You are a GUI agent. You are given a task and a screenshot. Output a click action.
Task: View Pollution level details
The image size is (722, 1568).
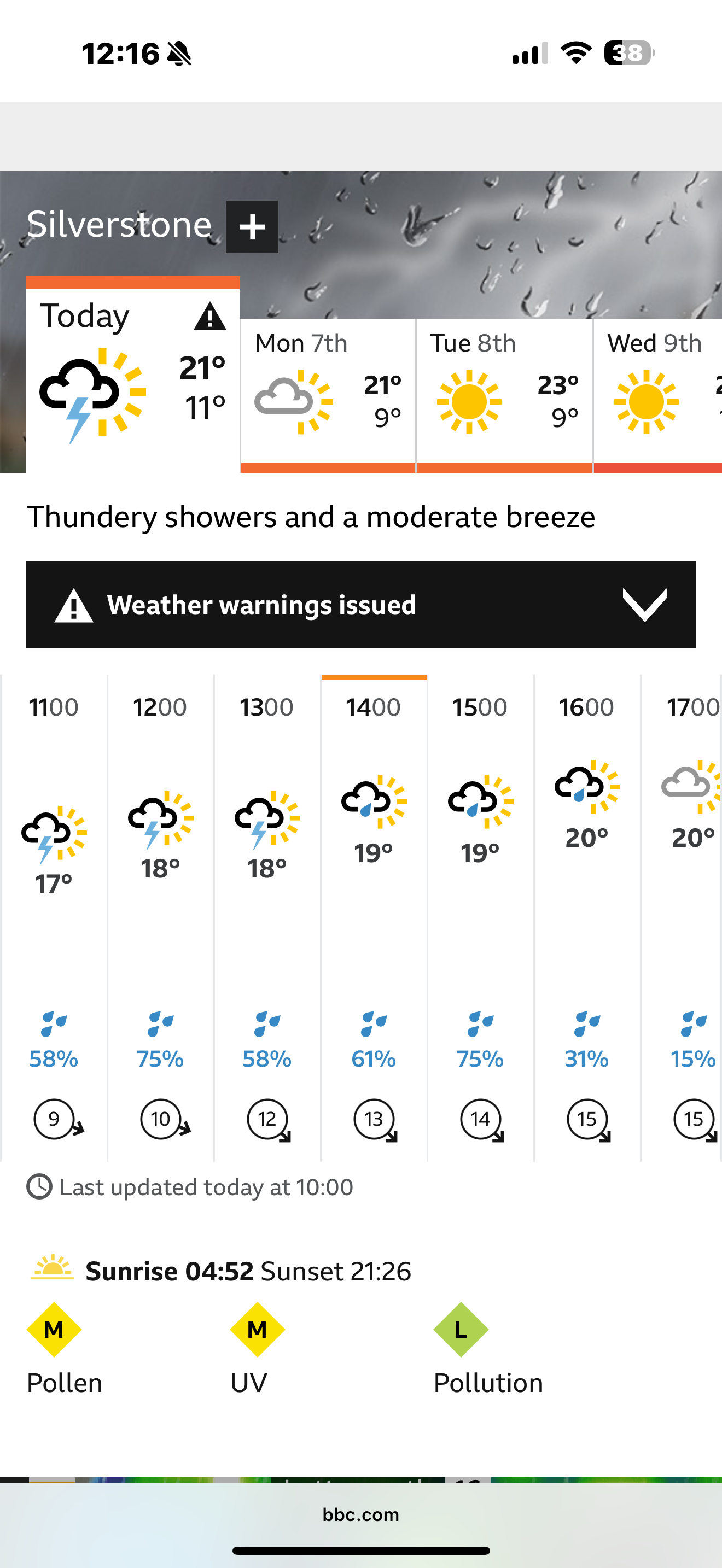tap(488, 1349)
